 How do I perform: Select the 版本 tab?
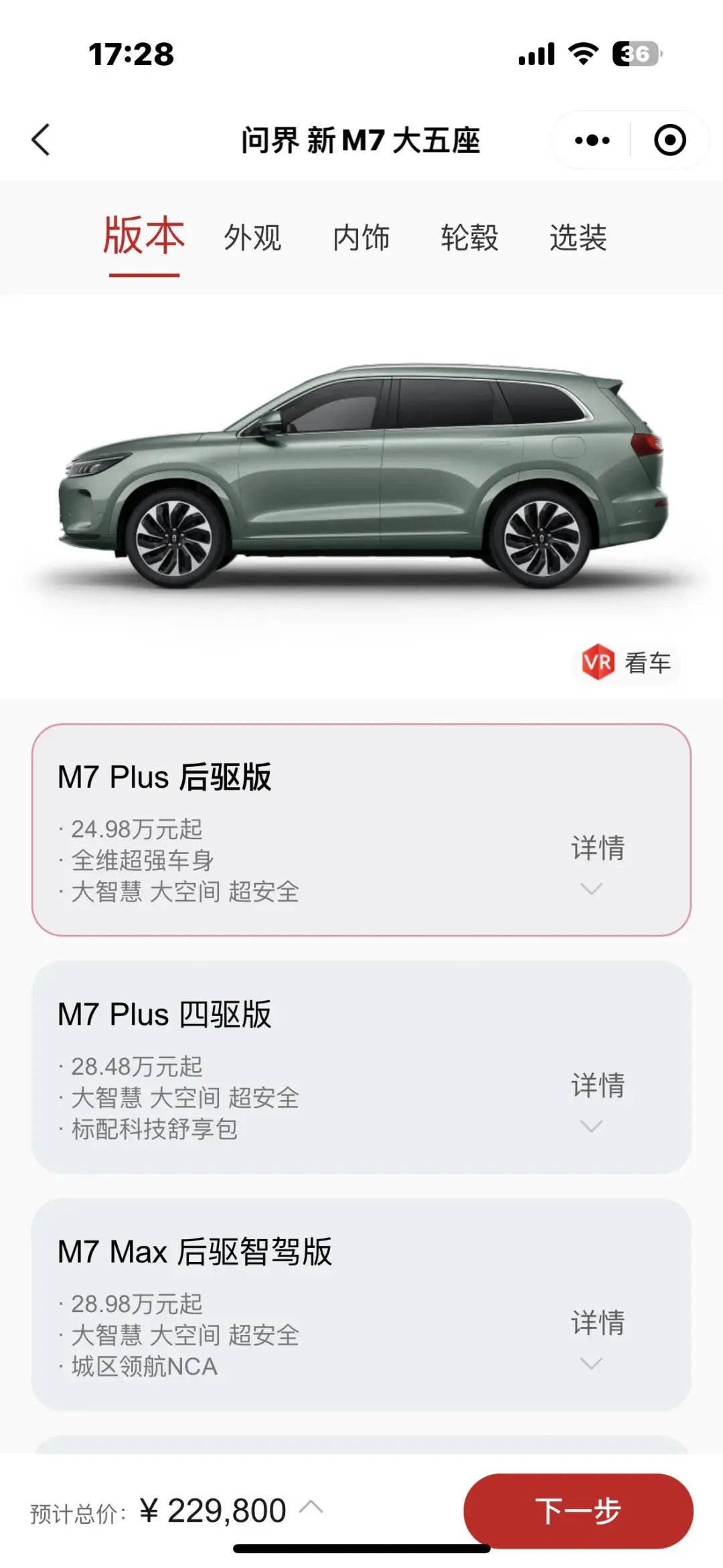144,236
